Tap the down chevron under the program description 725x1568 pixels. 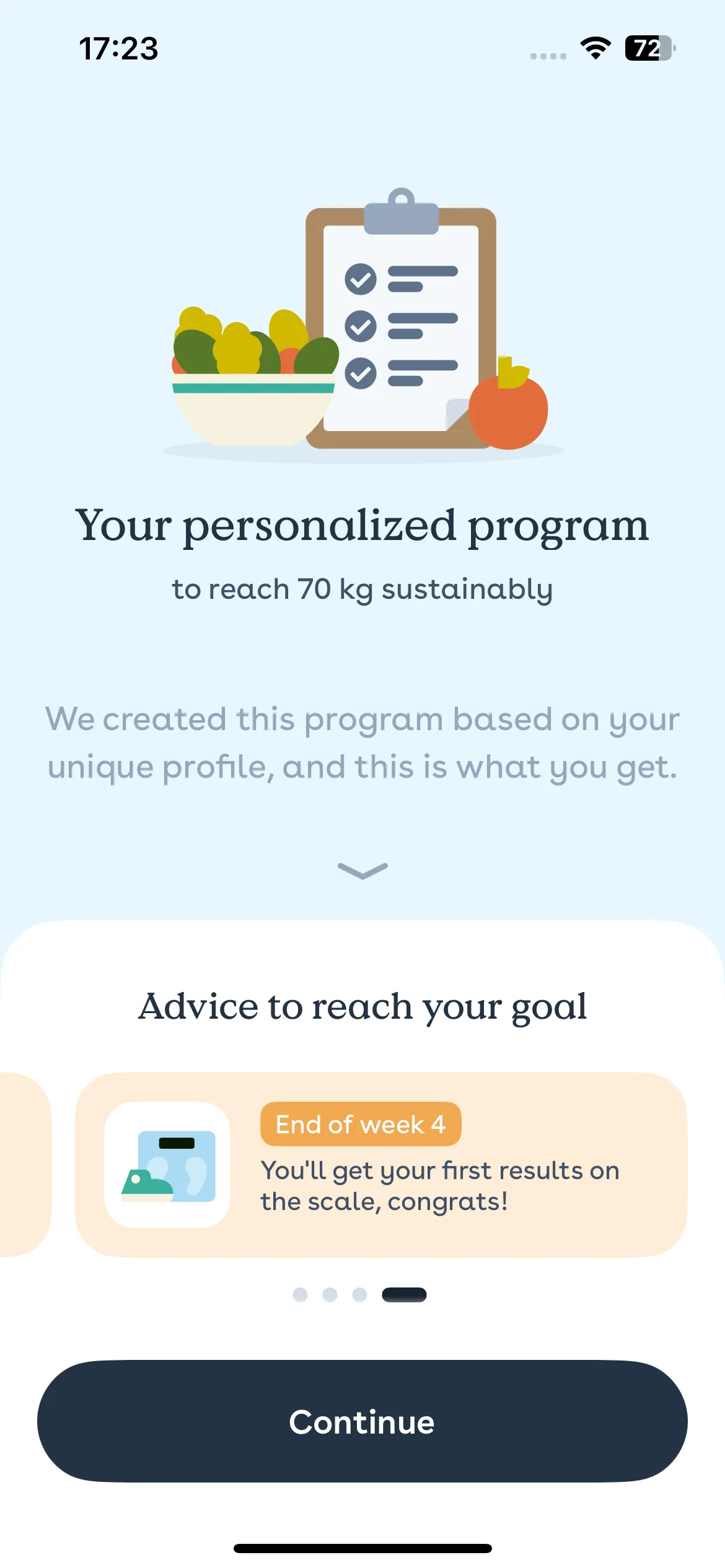363,870
